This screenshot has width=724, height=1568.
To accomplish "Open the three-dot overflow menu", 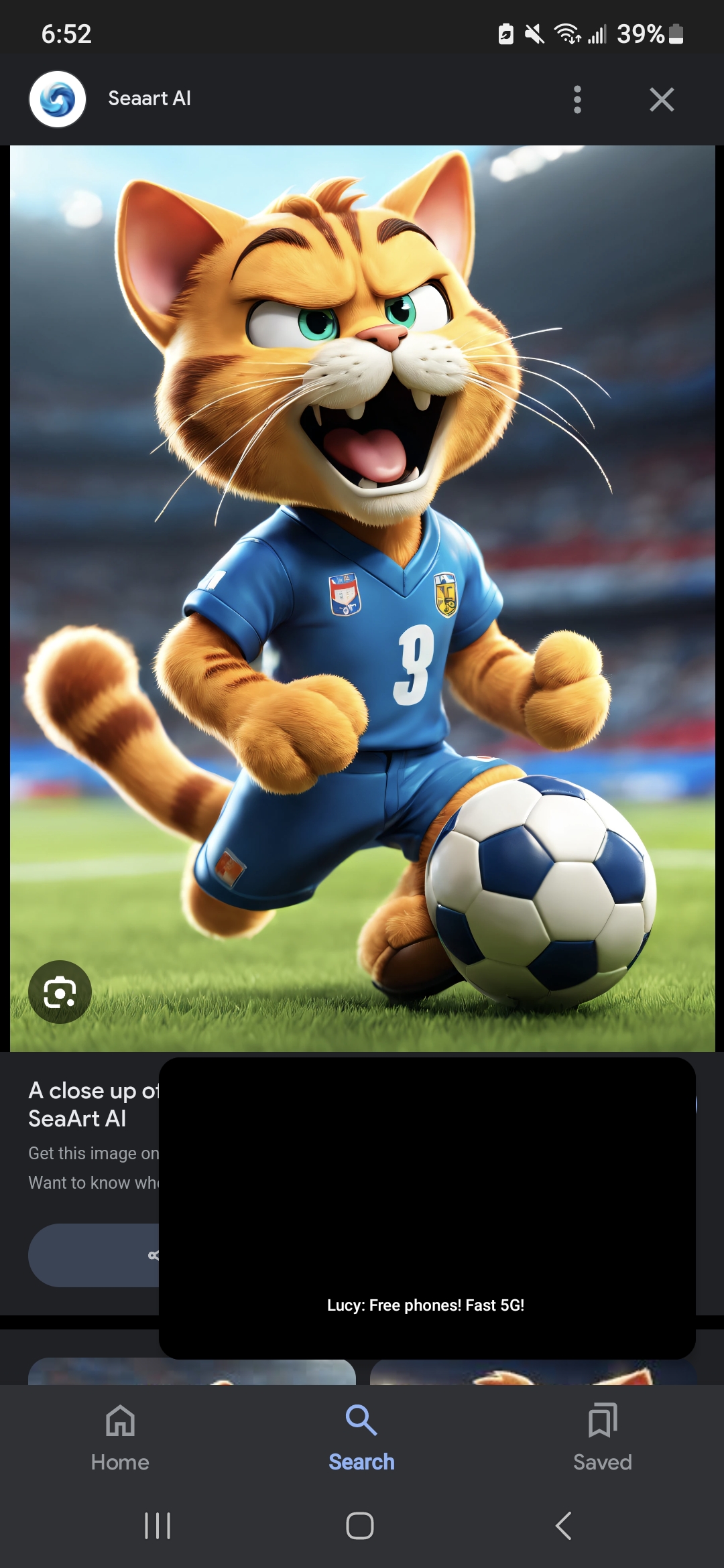I will (577, 100).
